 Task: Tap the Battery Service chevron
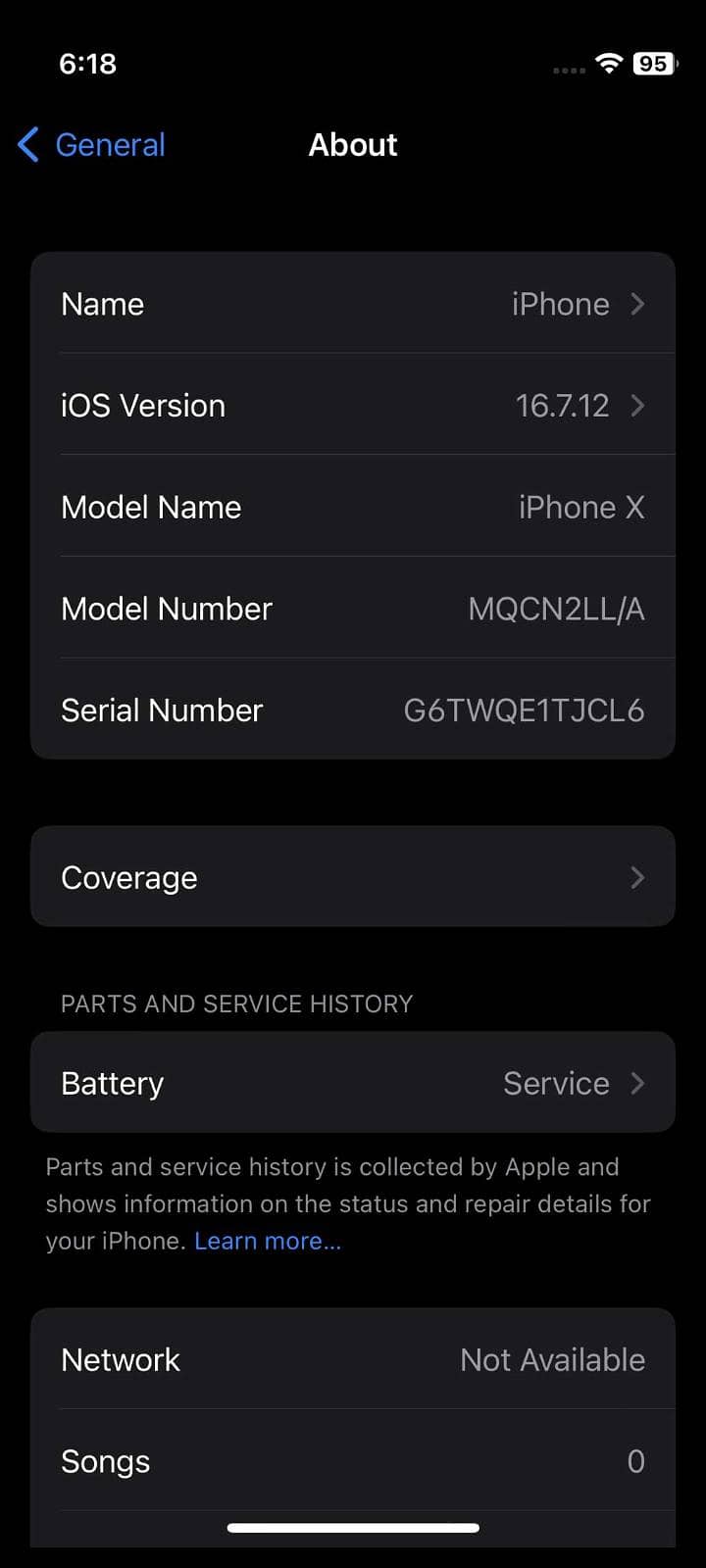638,1083
